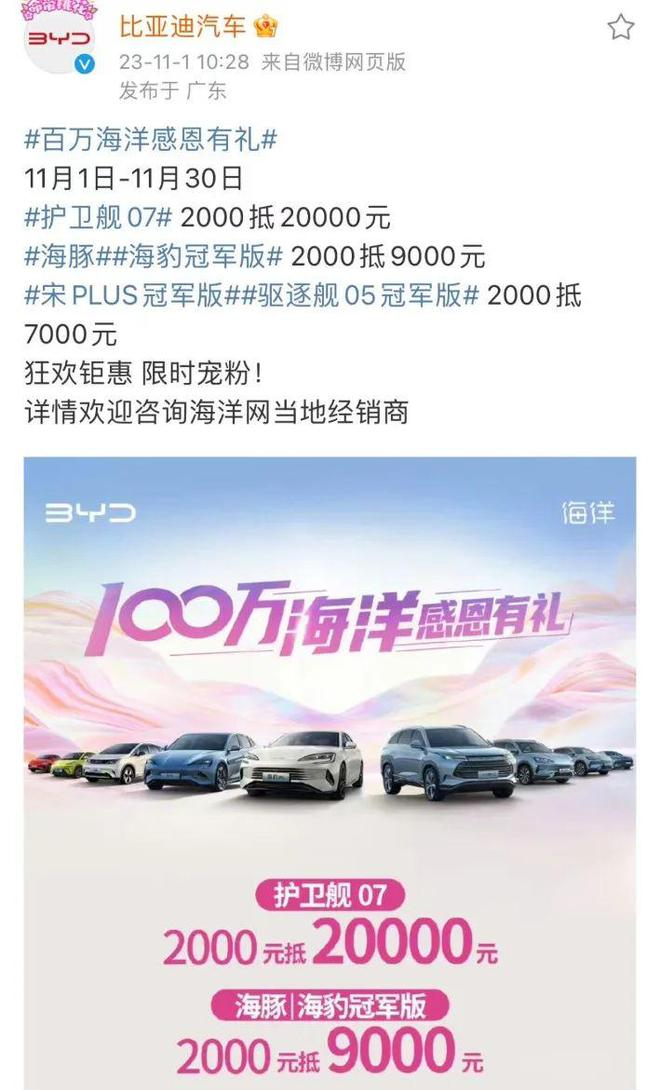Screen dimensions: 660x1090
Task: Open the 比亚迪汽车 username link
Action: [183, 26]
